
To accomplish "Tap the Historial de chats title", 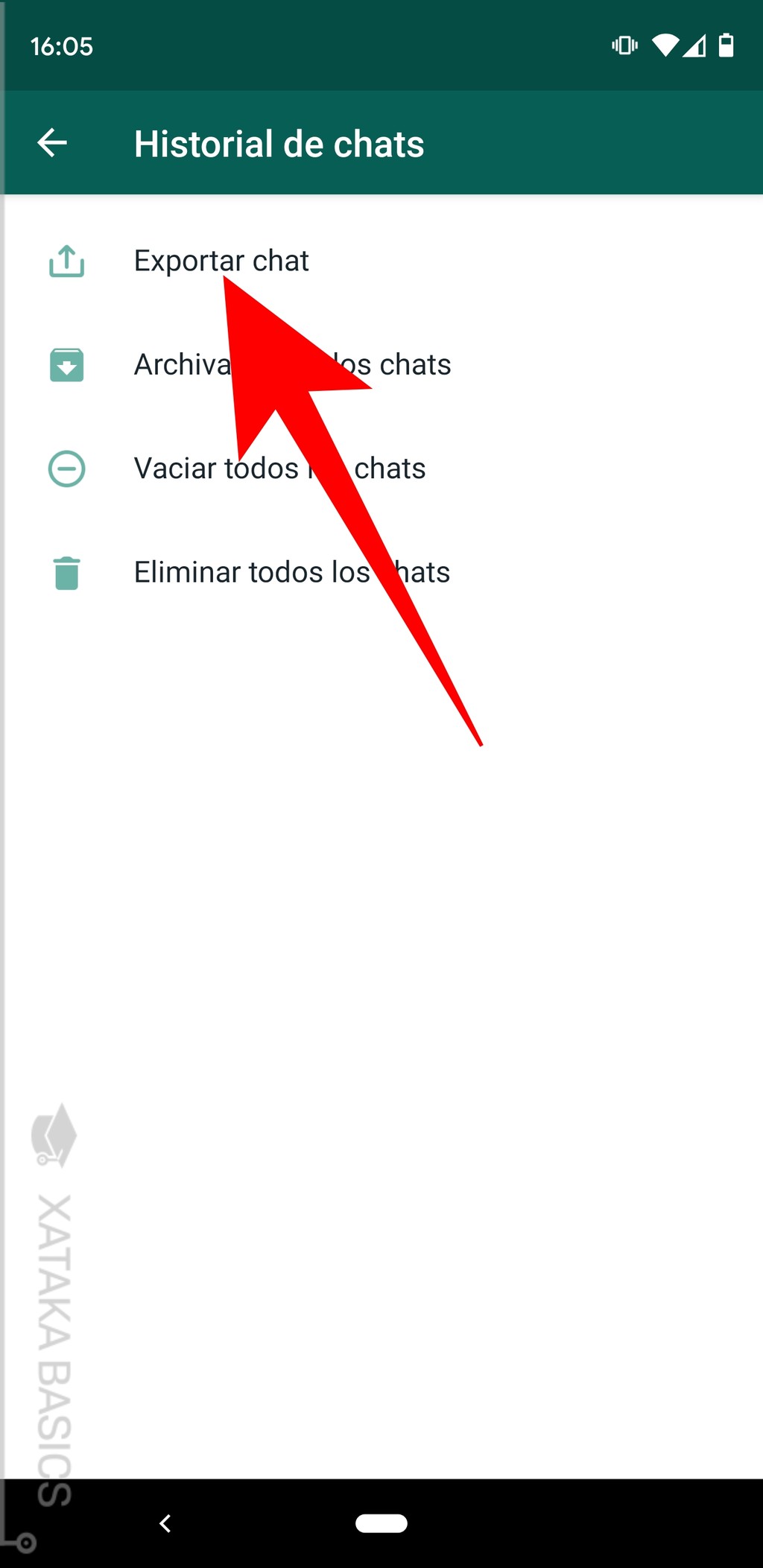I will tap(279, 145).
